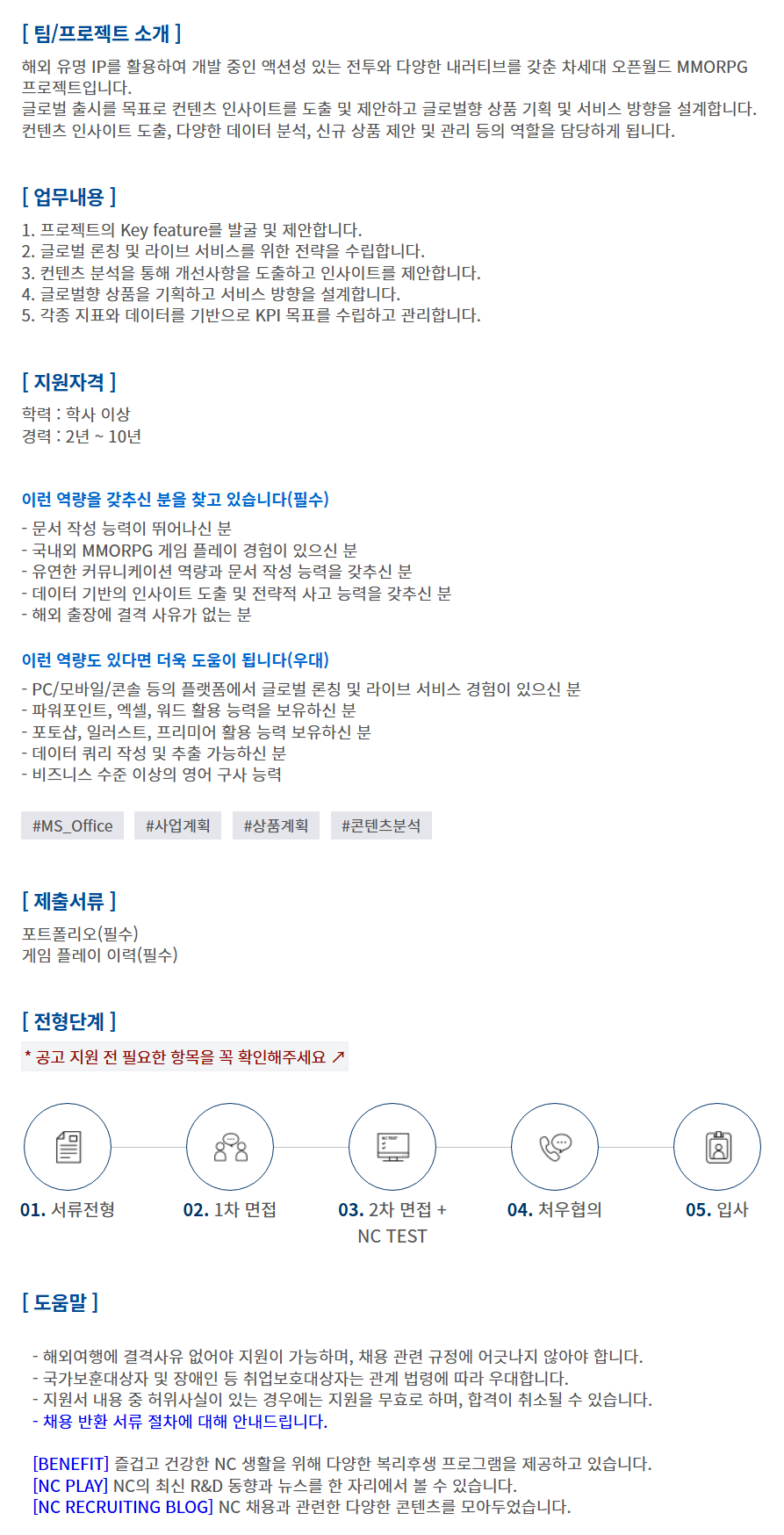Open the NC RECRUITING BLOG link

123,1507
